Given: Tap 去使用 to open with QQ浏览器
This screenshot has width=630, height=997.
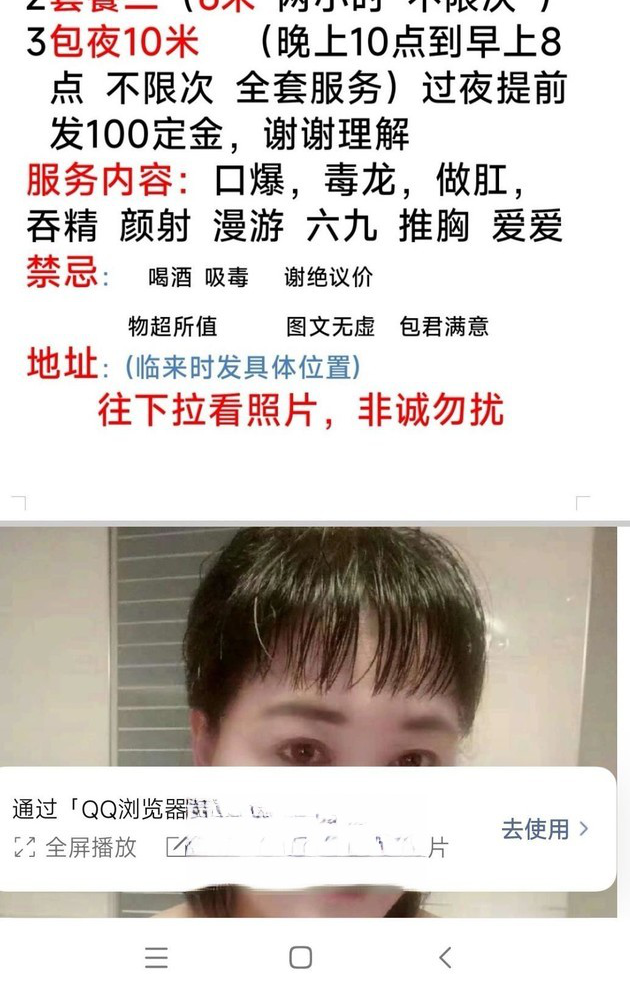Looking at the screenshot, I should click(545, 829).
